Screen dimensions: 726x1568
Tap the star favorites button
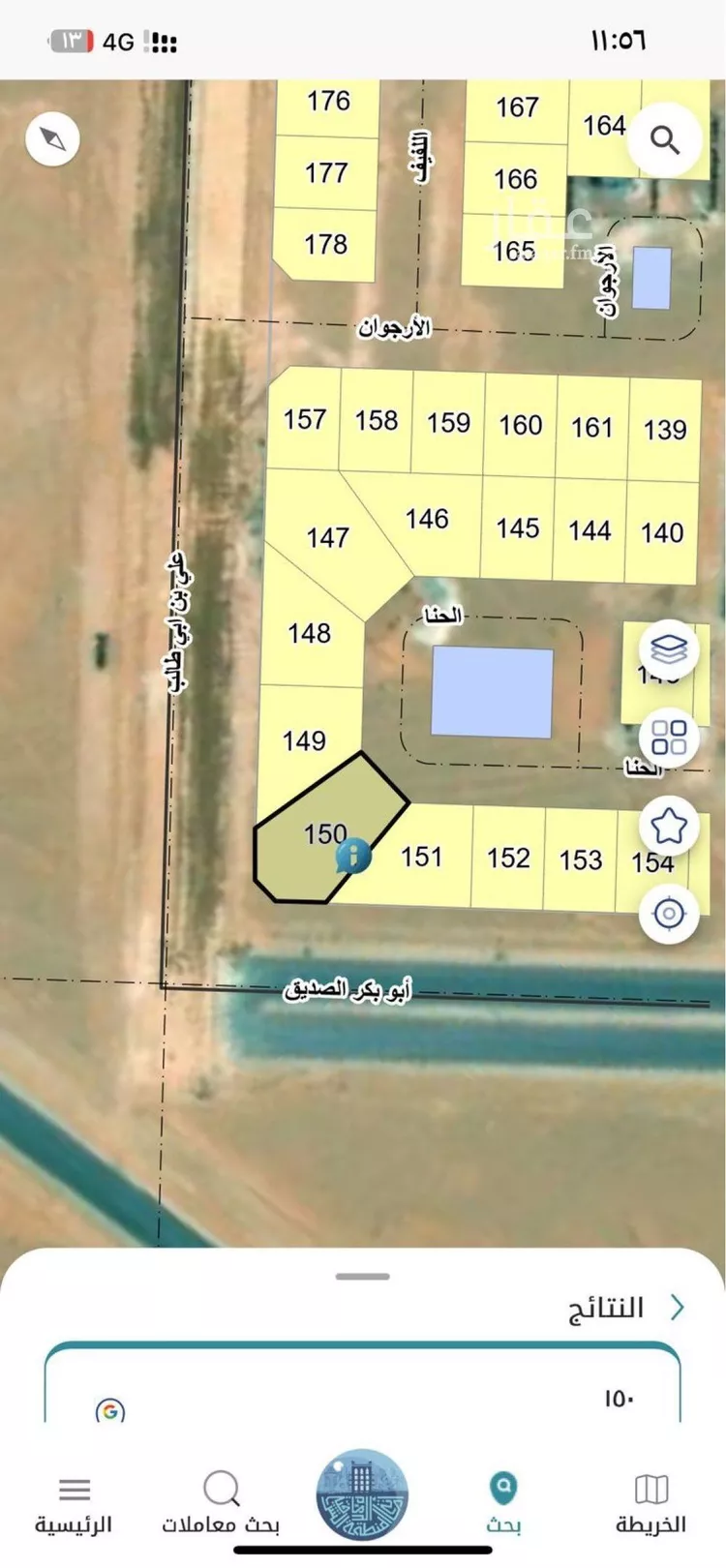pyautogui.click(x=668, y=826)
